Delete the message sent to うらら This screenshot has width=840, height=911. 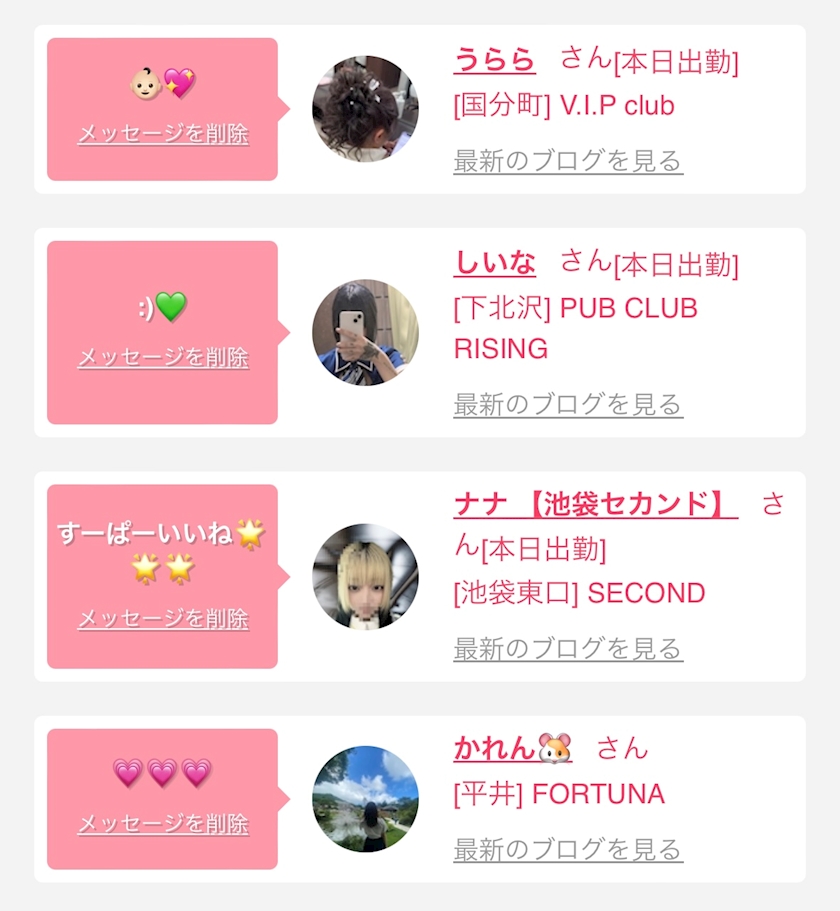click(x=163, y=134)
